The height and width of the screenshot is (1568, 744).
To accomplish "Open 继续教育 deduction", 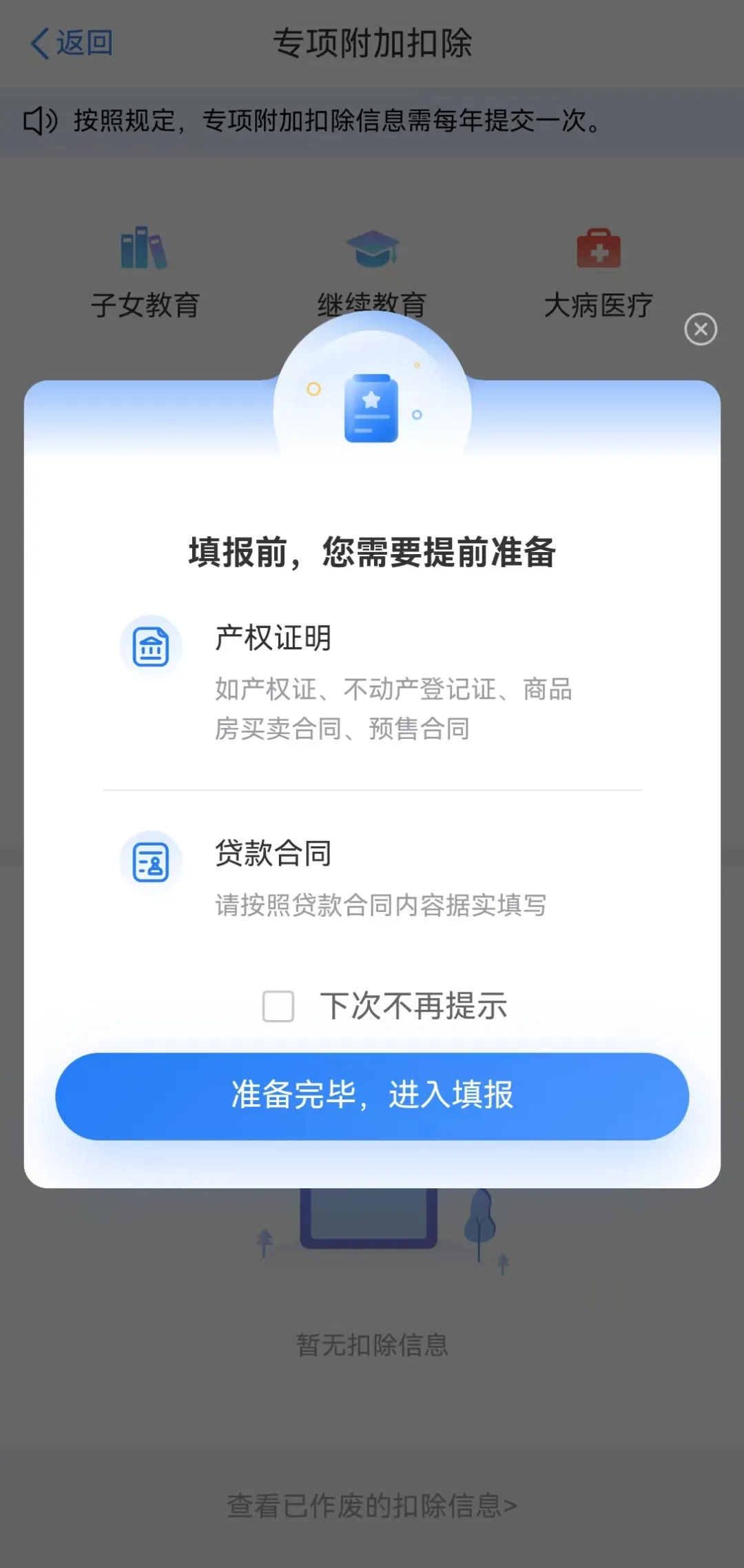I will [x=372, y=272].
